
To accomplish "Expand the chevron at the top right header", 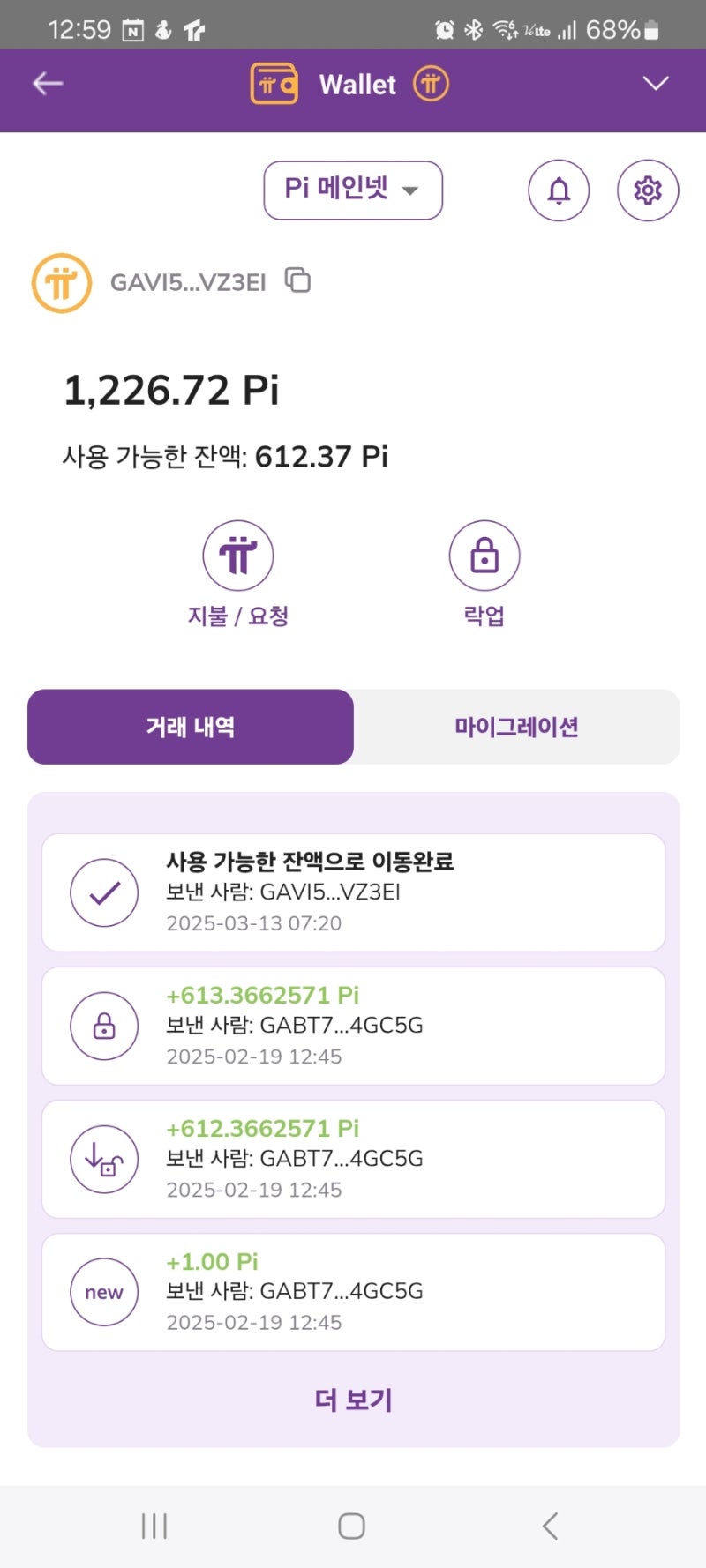I will [656, 84].
